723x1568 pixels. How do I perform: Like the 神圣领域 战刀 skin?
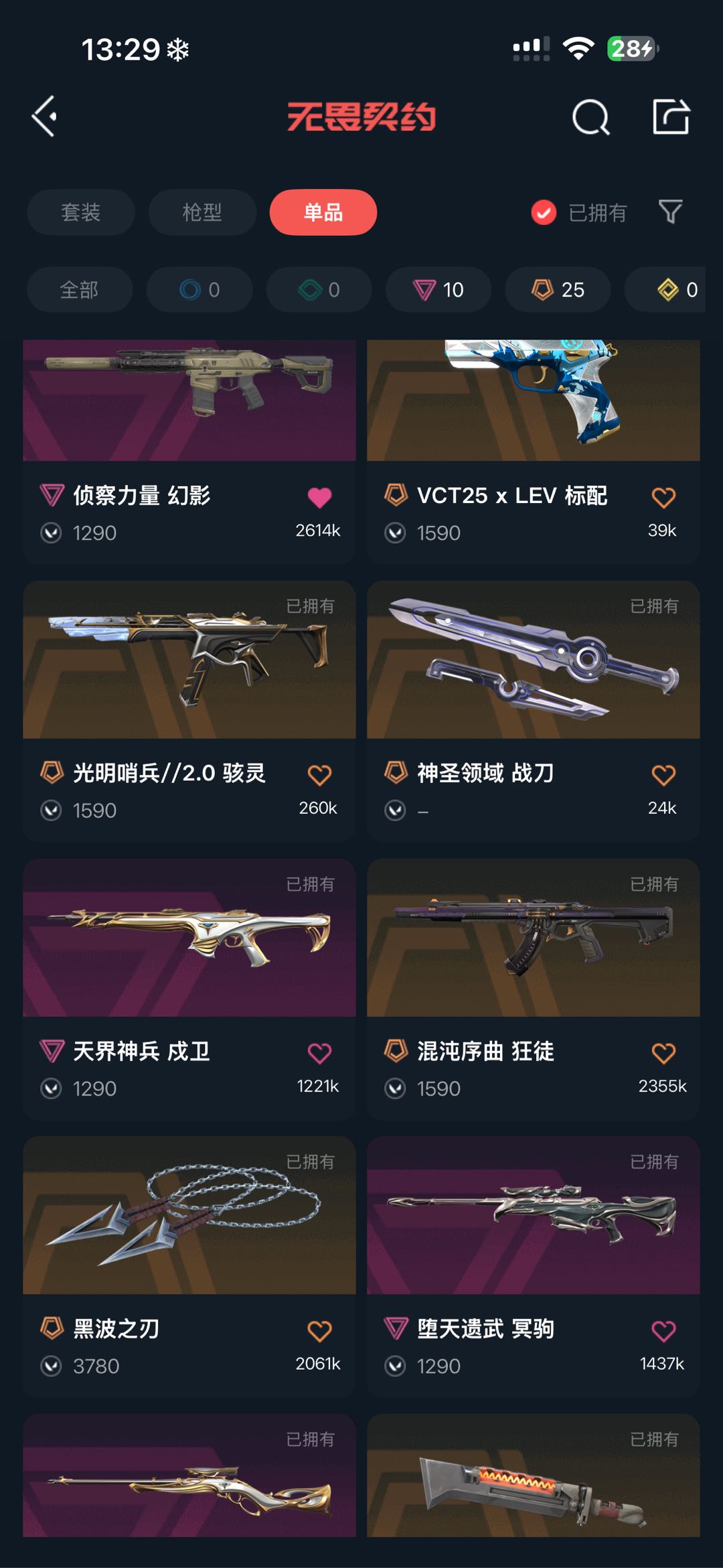tap(663, 775)
